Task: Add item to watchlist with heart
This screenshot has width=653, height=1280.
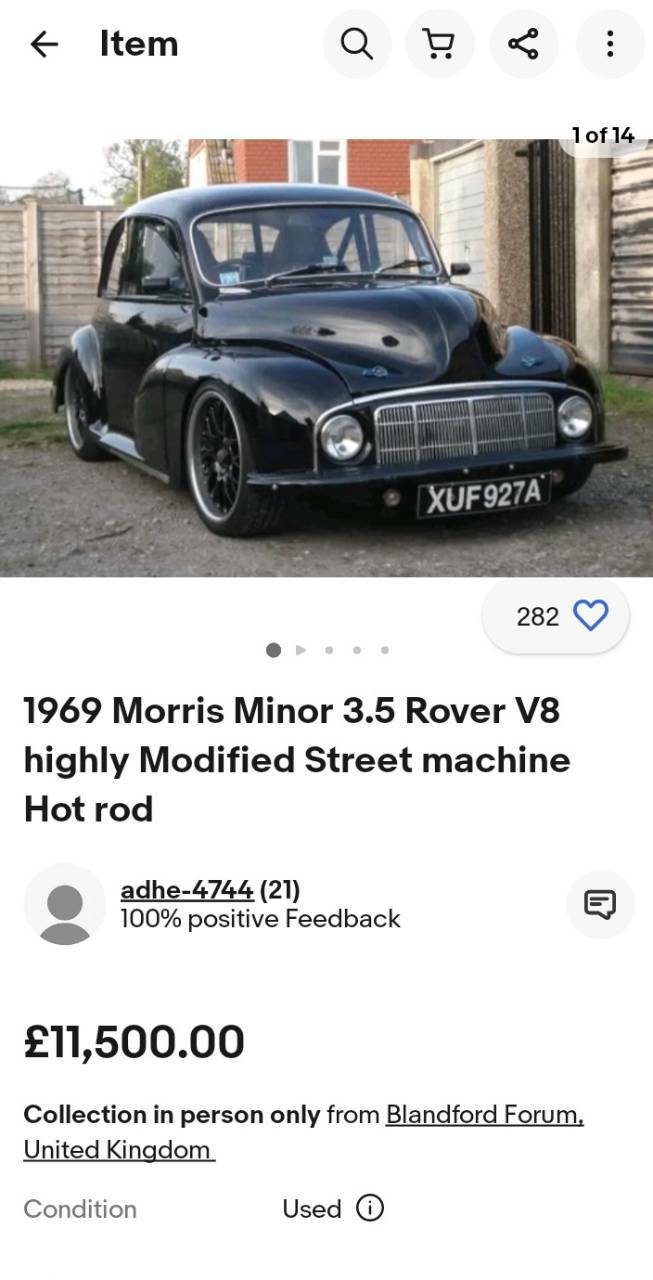Action: point(591,616)
